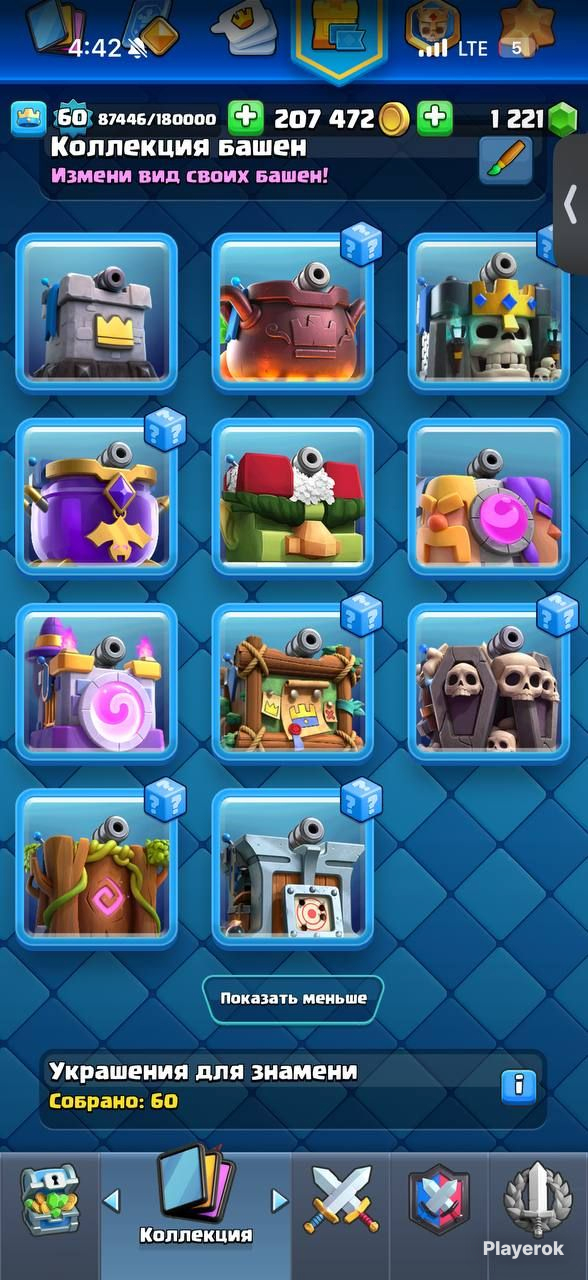Tap the paintbrush edit button for tower collection

[506, 158]
